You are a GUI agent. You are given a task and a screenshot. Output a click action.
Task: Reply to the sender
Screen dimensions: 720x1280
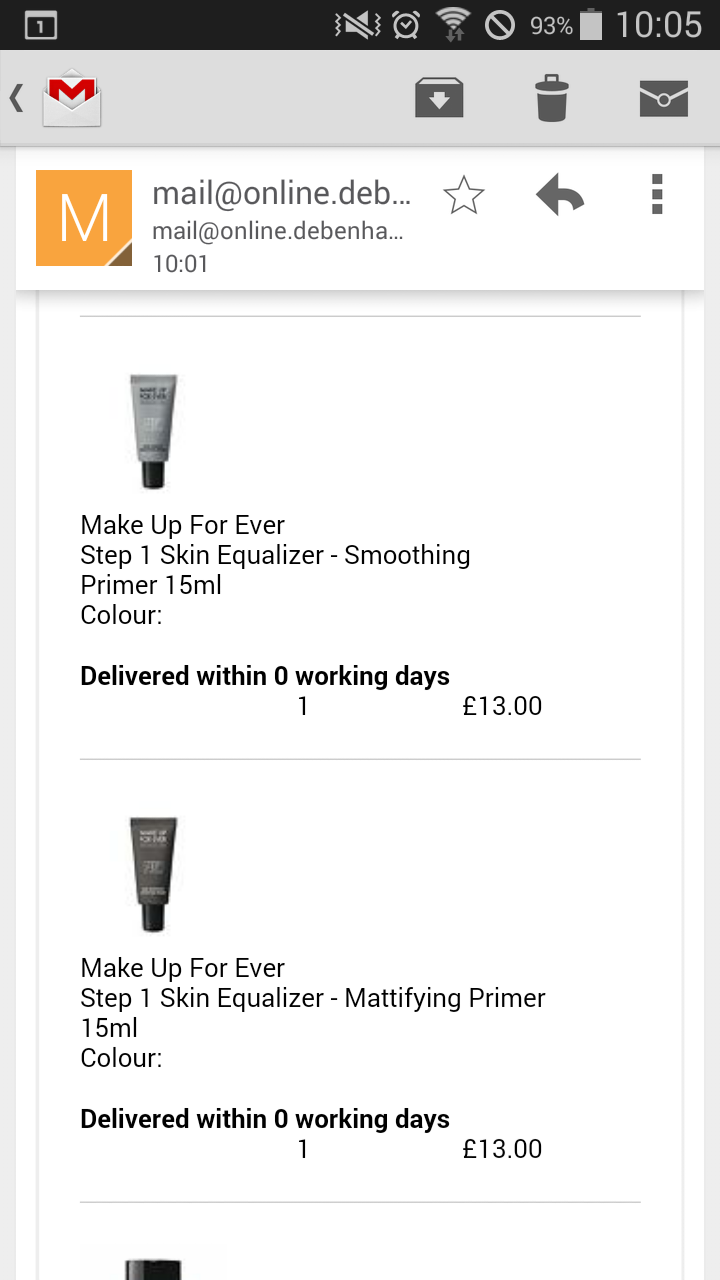(x=560, y=195)
